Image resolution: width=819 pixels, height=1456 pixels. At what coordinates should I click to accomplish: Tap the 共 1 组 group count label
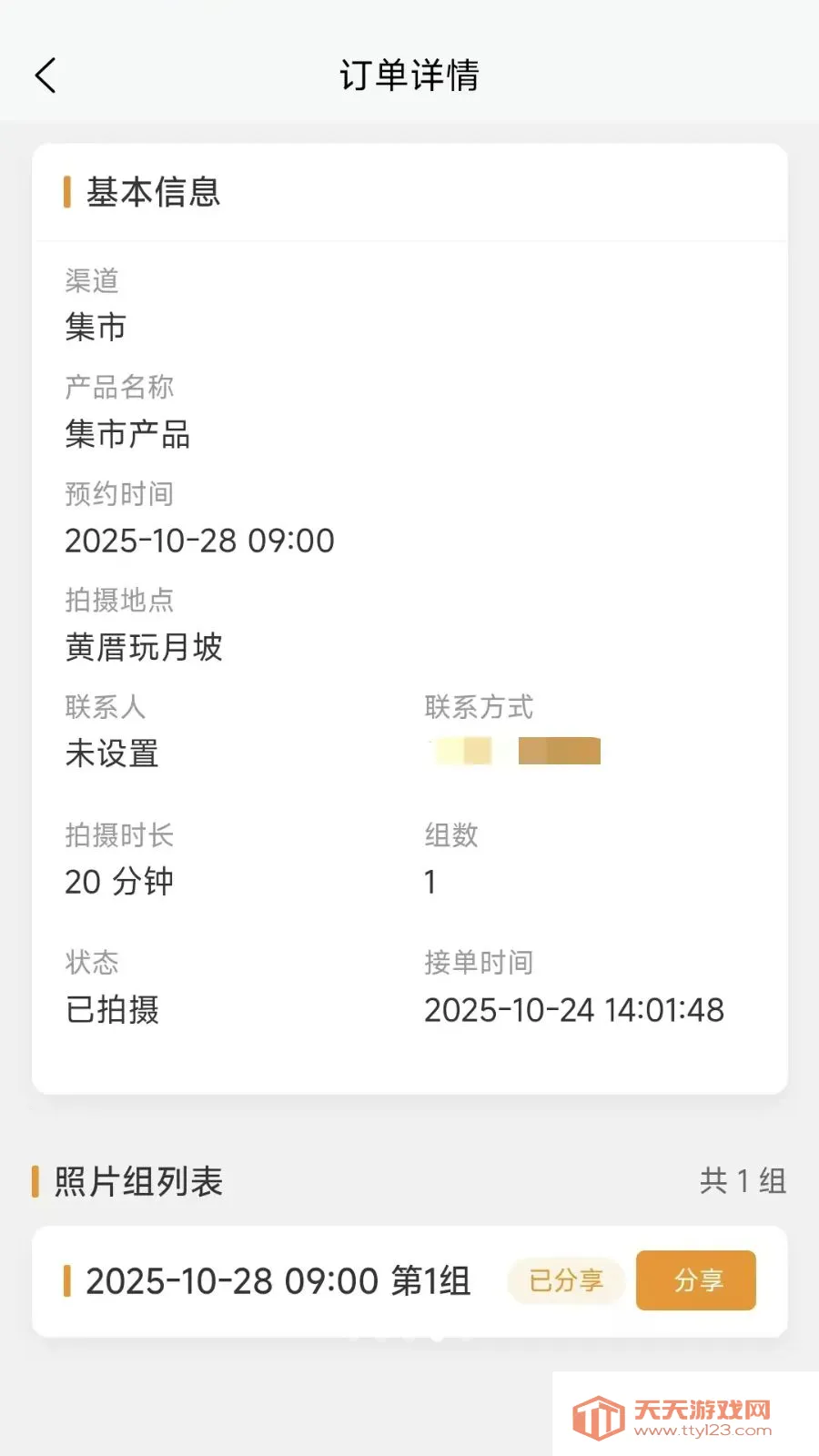(x=743, y=1180)
